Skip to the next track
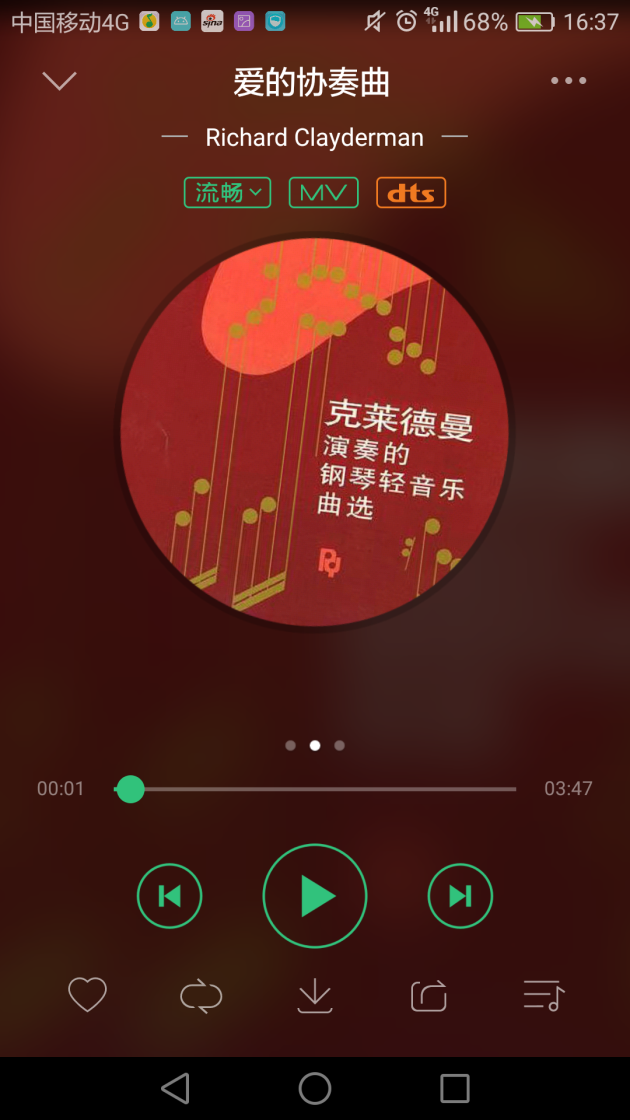 [460, 896]
